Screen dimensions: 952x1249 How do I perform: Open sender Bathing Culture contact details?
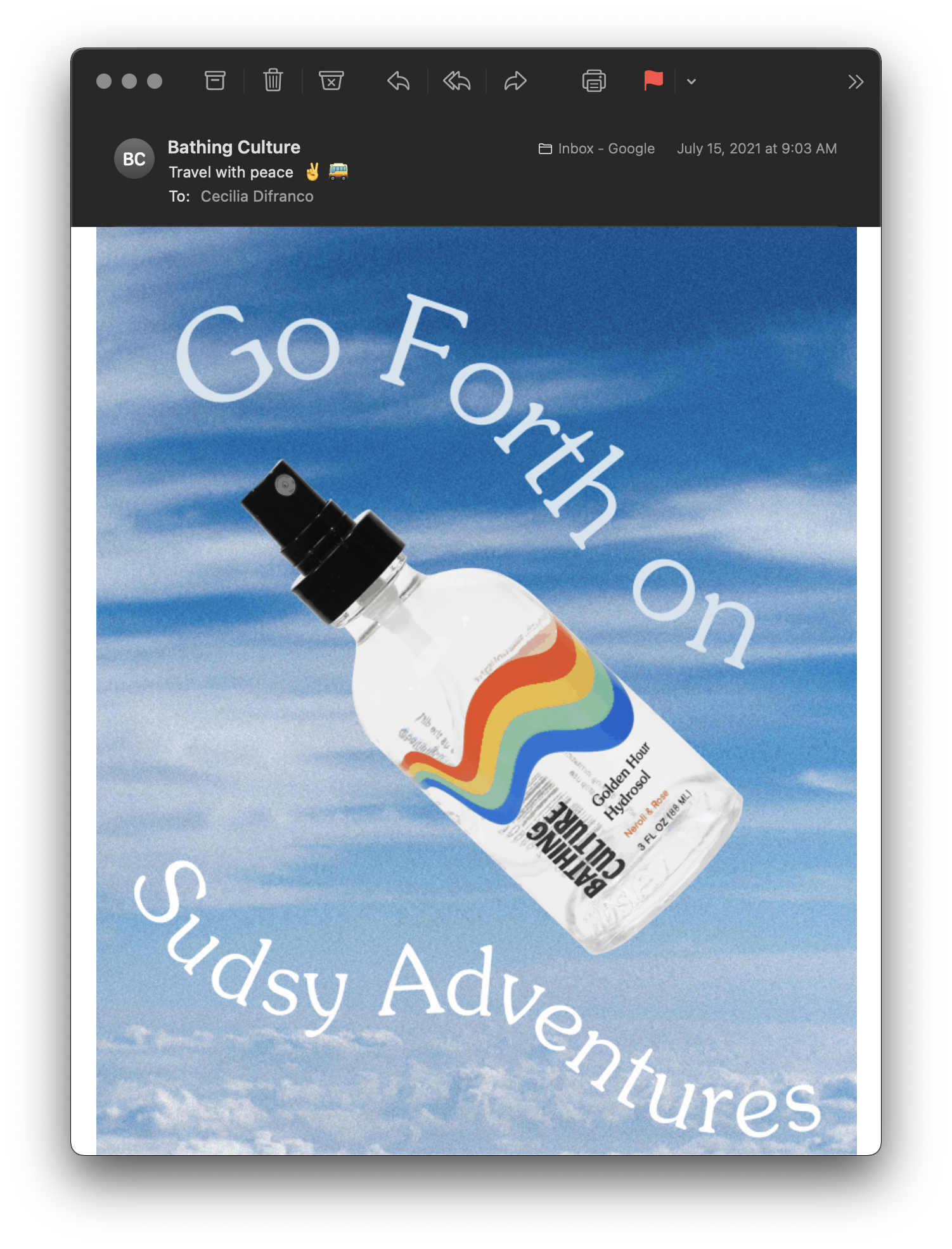[x=234, y=147]
